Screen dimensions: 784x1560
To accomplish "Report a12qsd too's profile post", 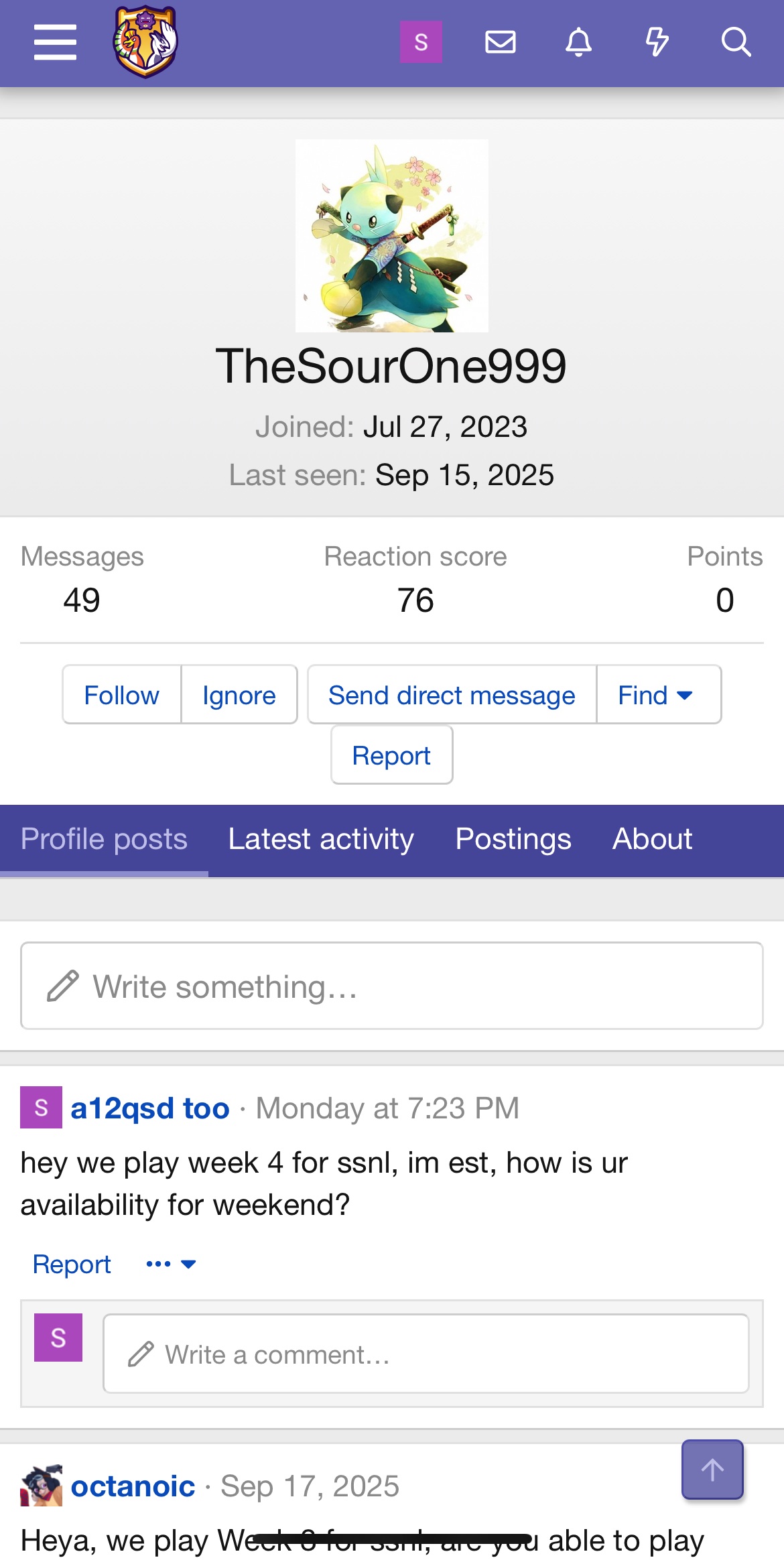I will pyautogui.click(x=72, y=1264).
